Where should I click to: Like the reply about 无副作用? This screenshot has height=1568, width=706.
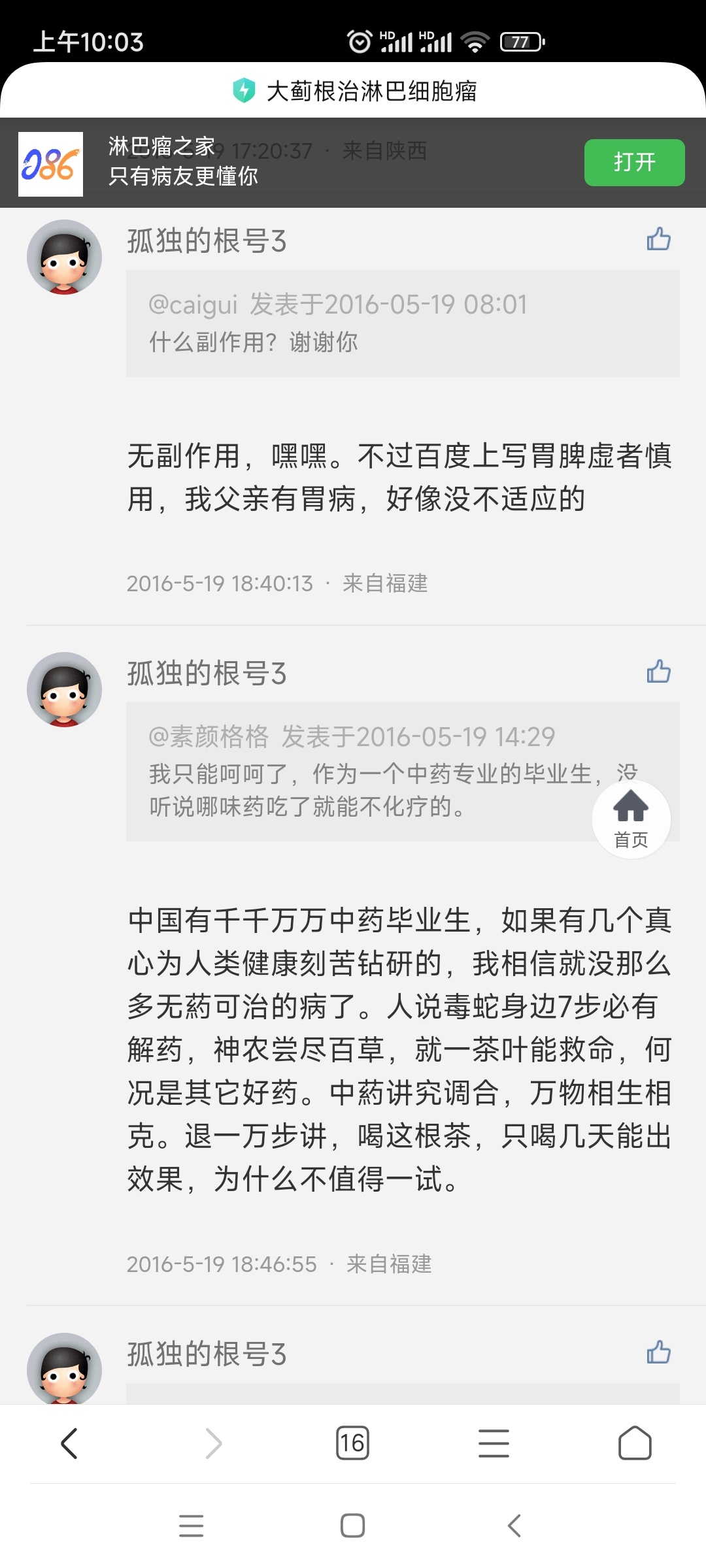pyautogui.click(x=658, y=239)
